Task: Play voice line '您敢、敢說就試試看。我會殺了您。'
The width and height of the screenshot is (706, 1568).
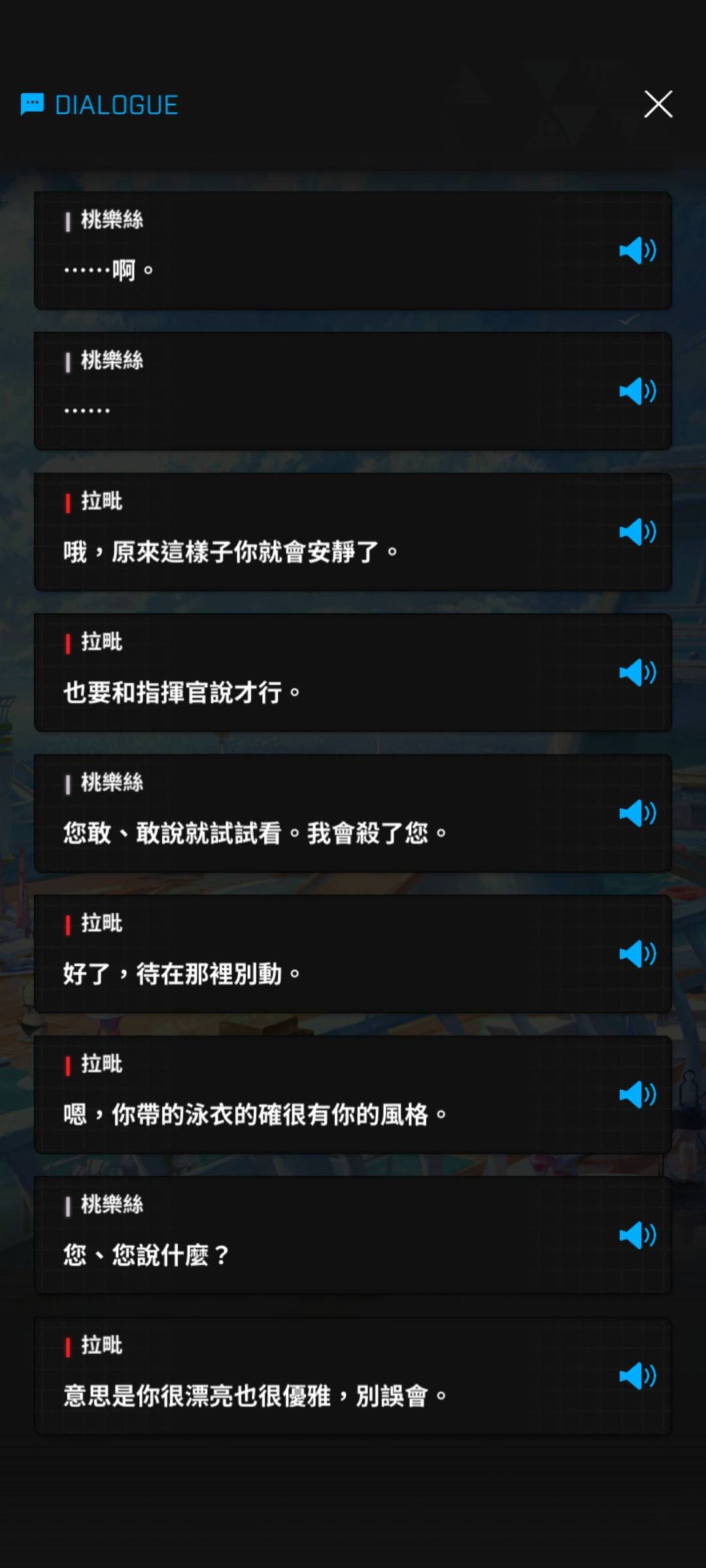Action: tap(637, 813)
